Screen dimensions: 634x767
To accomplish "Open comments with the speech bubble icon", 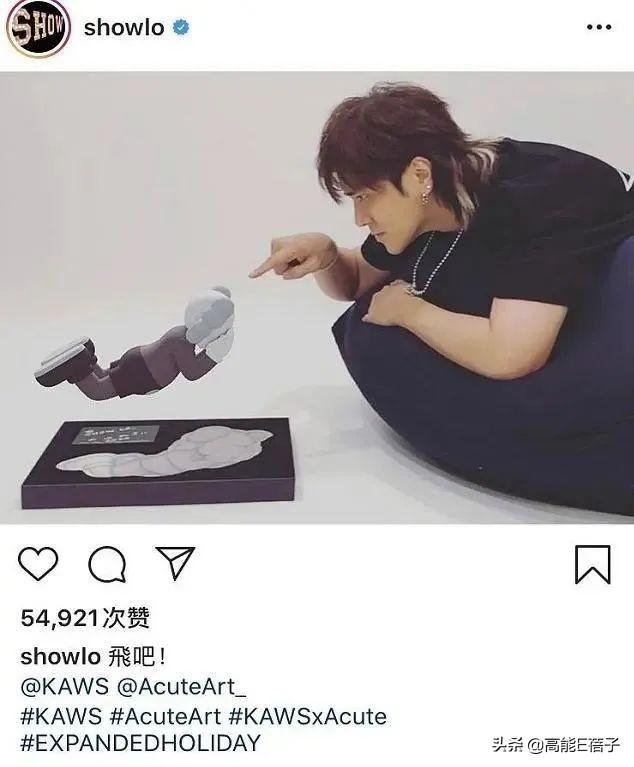I will pos(107,565).
